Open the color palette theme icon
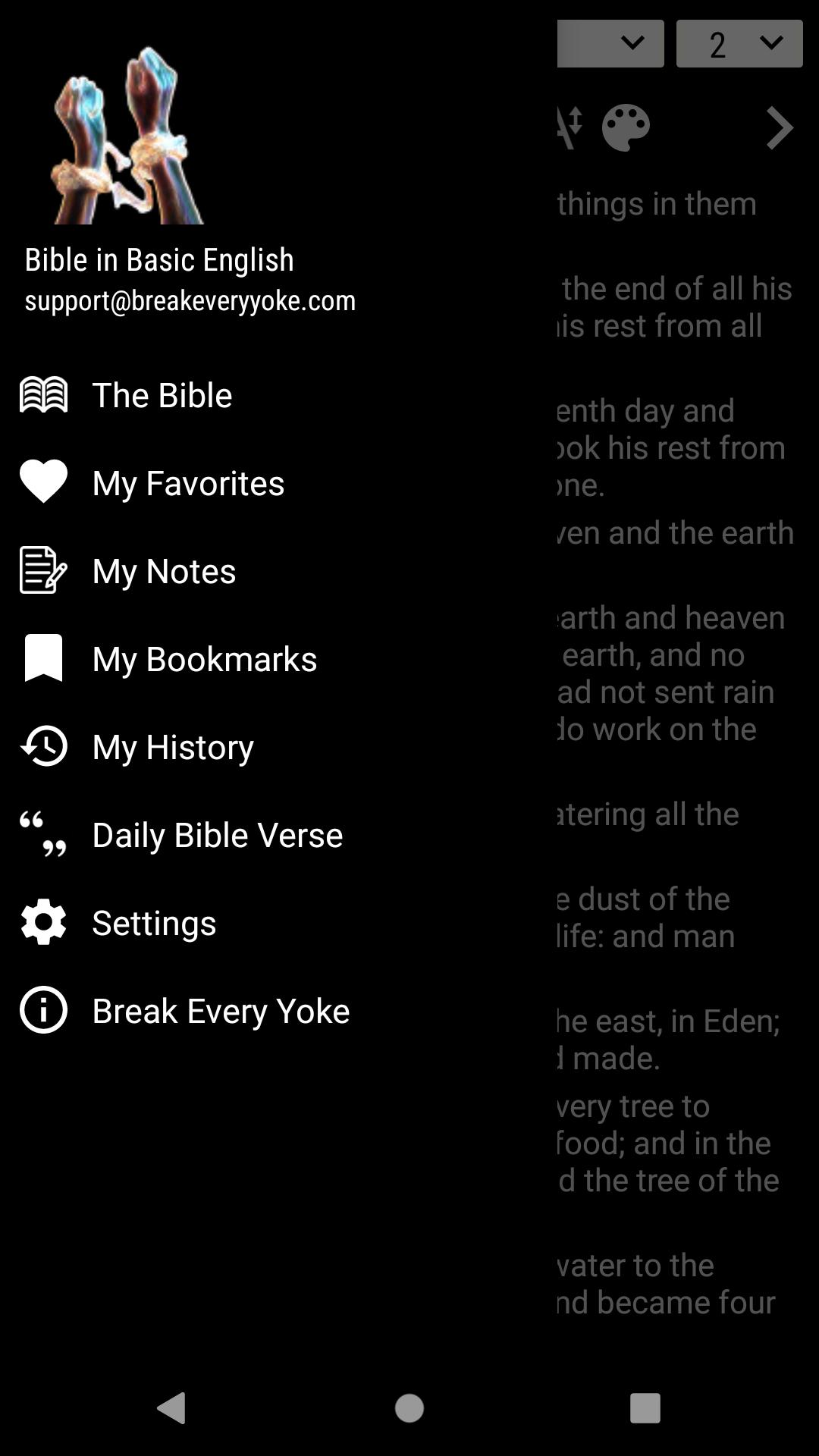The width and height of the screenshot is (819, 1456). pyautogui.click(x=626, y=127)
